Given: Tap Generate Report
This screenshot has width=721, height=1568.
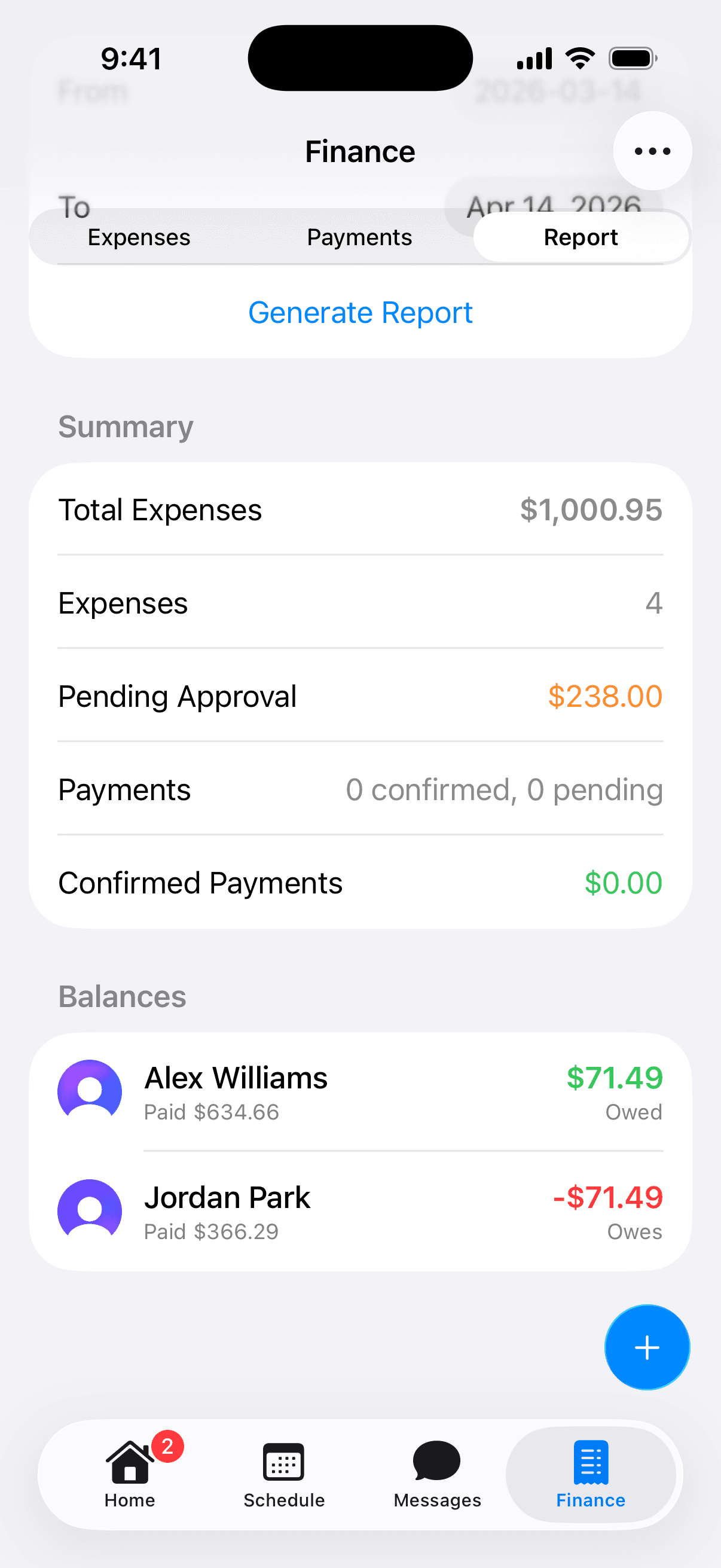Looking at the screenshot, I should (x=359, y=312).
